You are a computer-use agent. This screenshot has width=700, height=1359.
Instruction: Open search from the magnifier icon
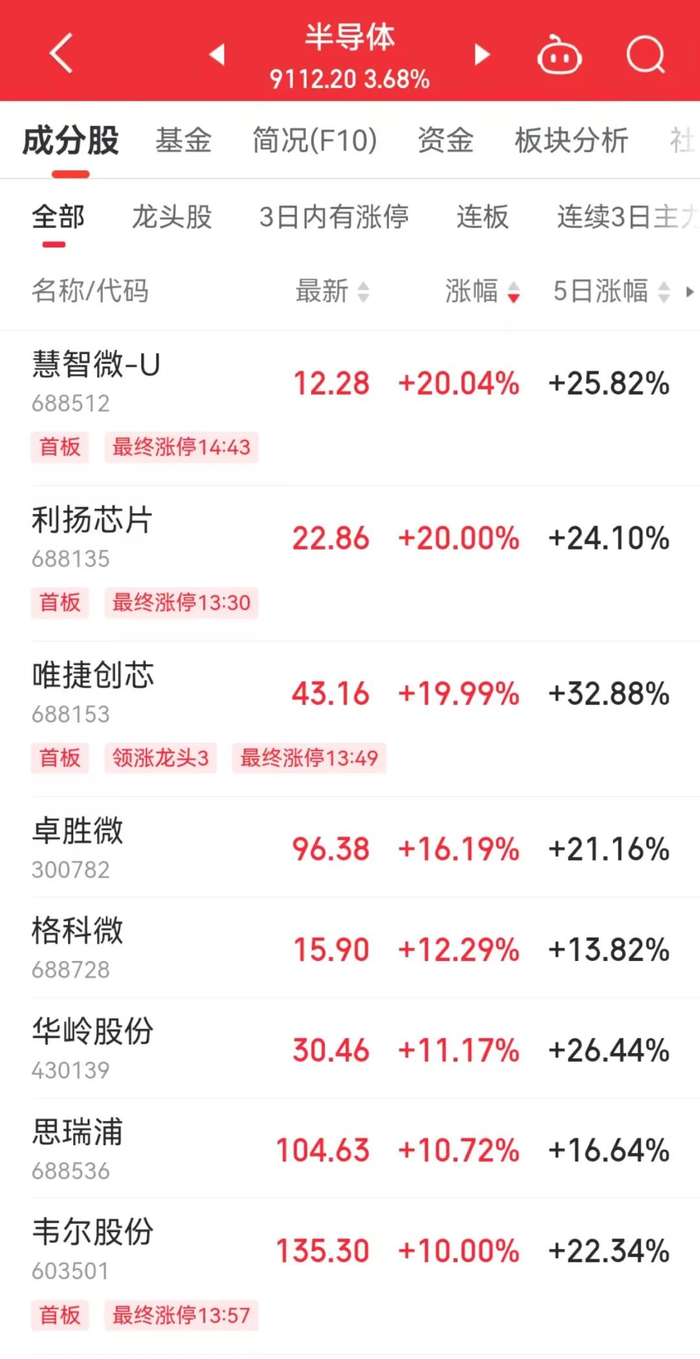(x=645, y=54)
